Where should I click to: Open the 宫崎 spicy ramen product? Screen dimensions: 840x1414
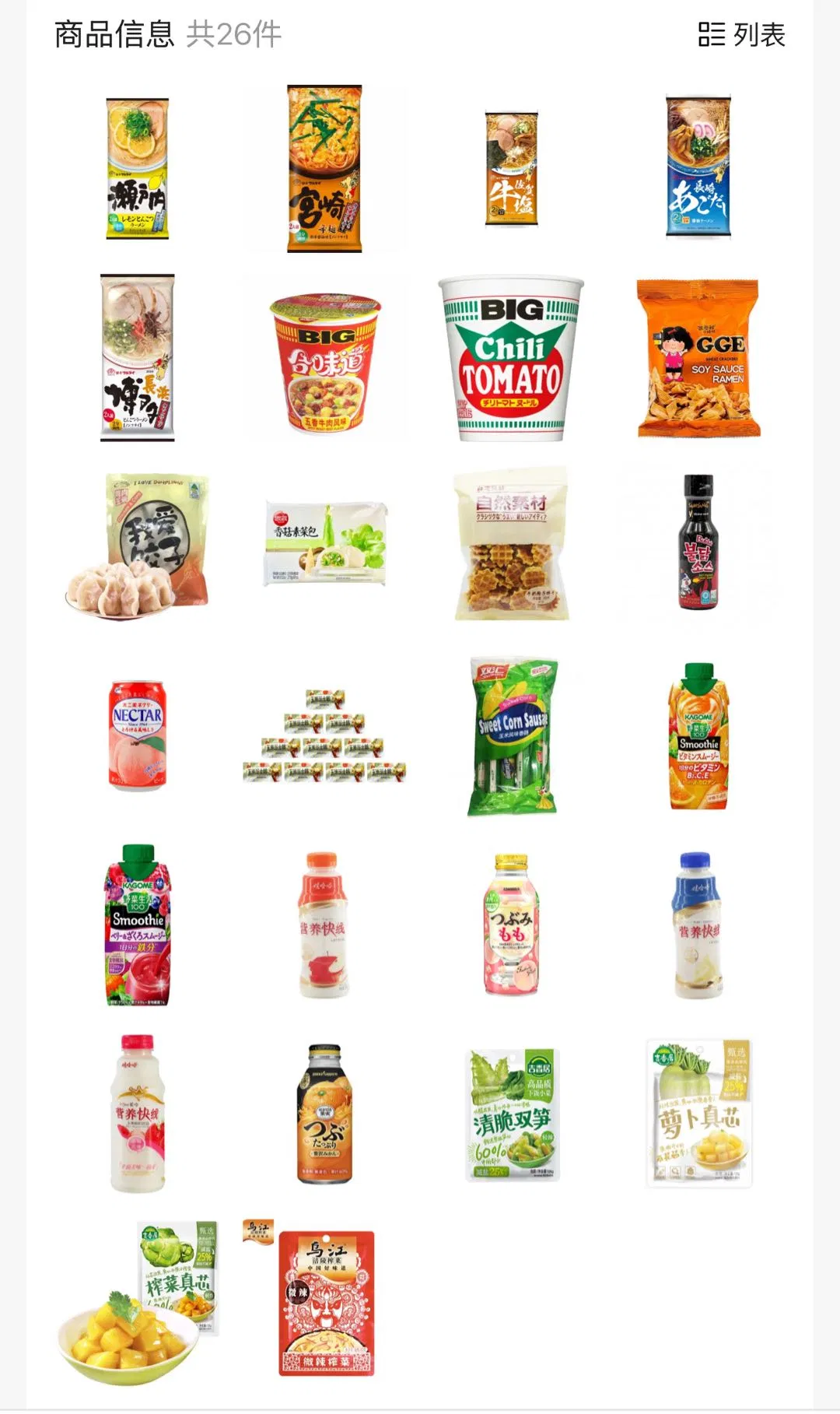point(324,168)
